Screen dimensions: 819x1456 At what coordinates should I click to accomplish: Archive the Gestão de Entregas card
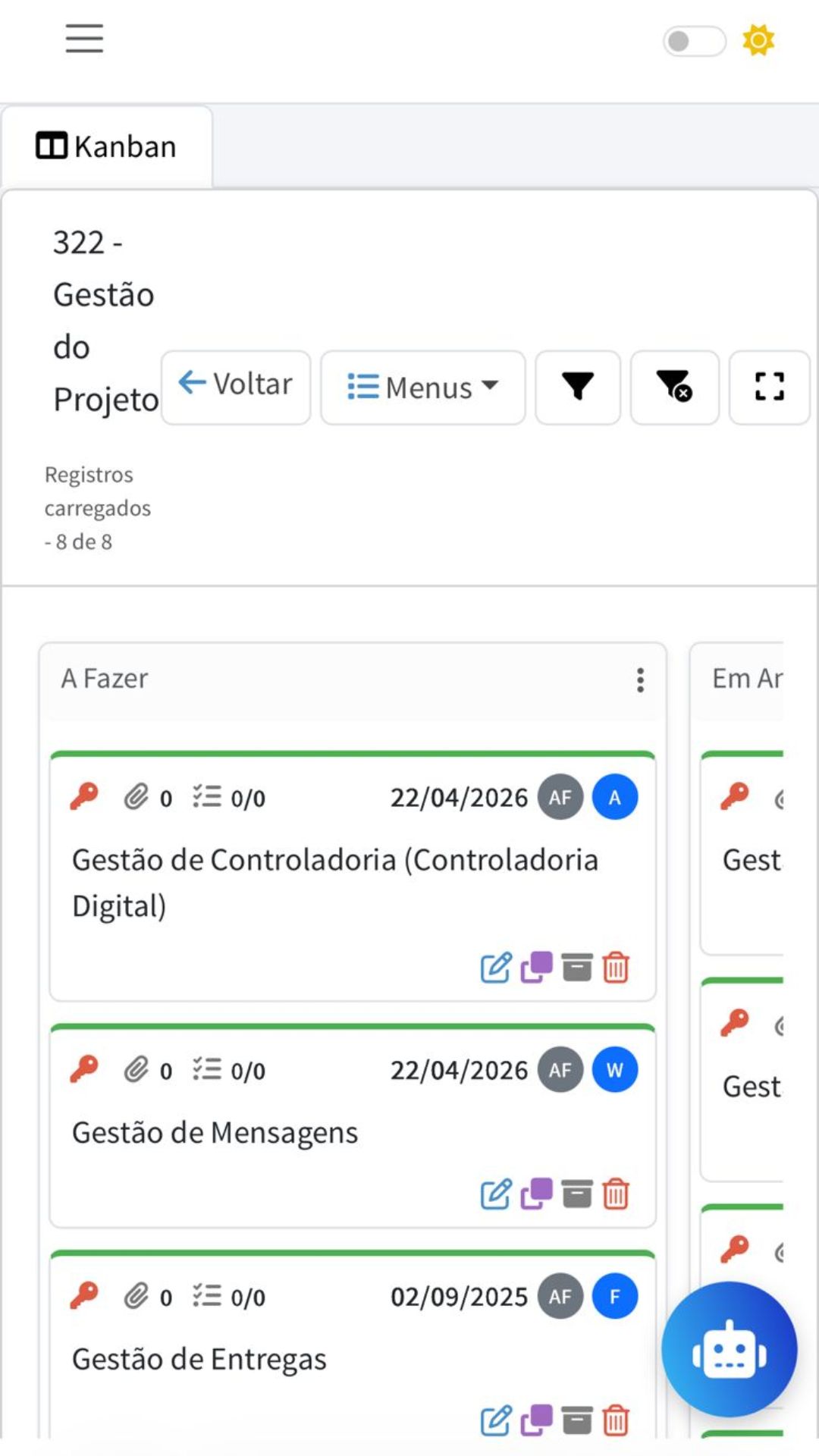click(x=576, y=1420)
